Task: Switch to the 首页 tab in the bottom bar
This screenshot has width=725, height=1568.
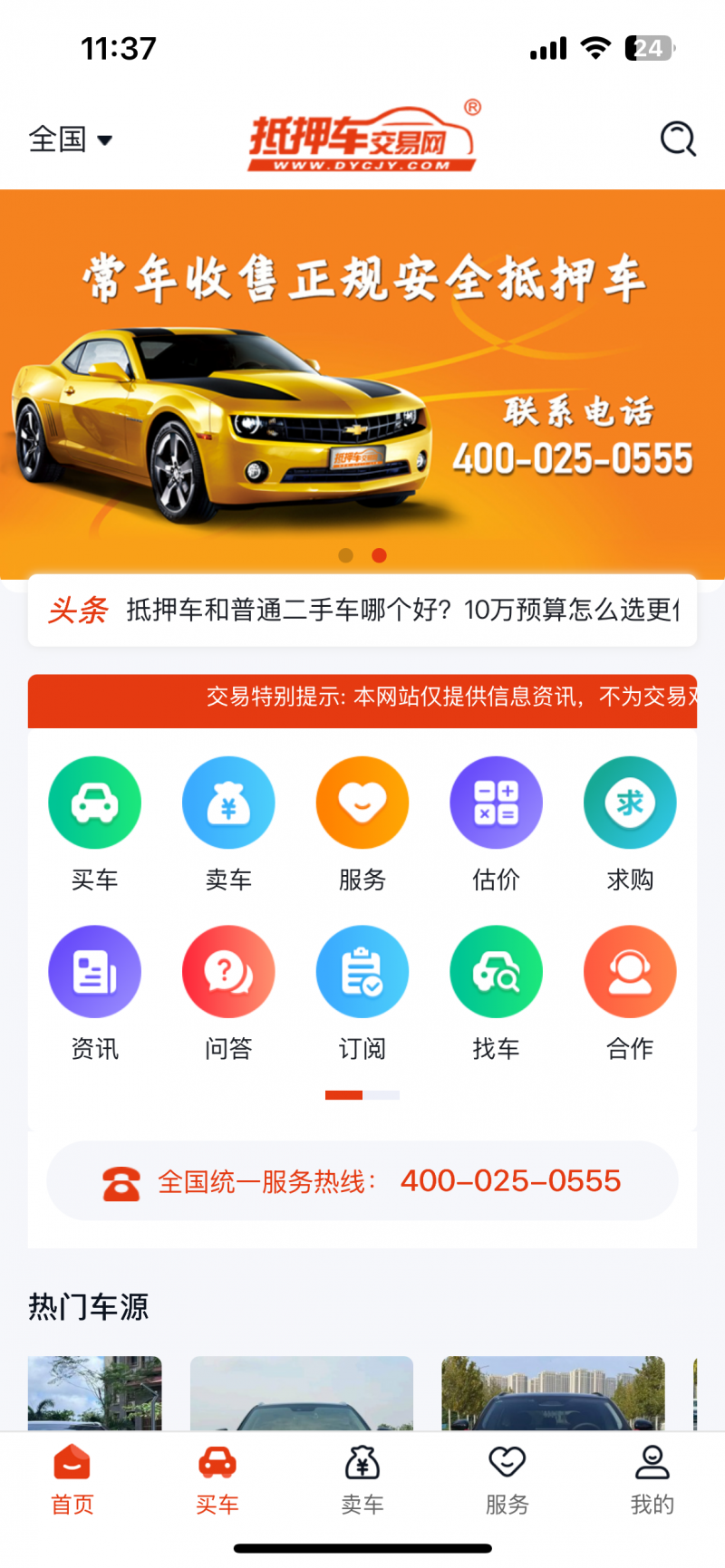Action: (72, 1480)
